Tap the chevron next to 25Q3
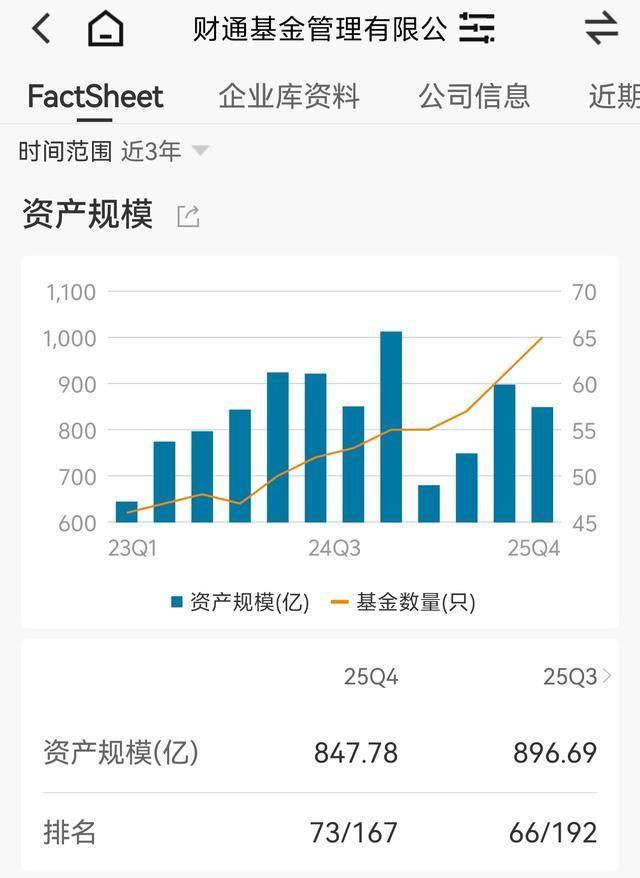The image size is (640, 878). [x=607, y=677]
